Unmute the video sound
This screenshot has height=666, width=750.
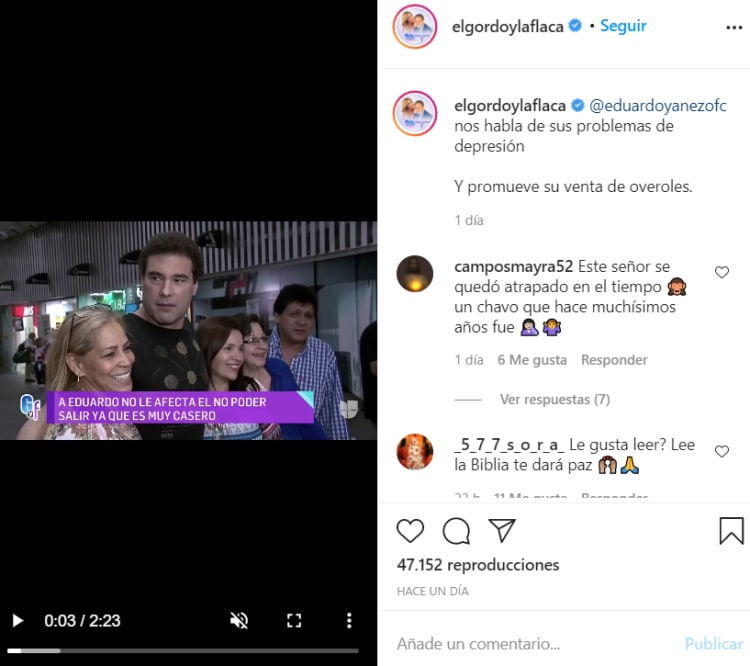pos(239,621)
